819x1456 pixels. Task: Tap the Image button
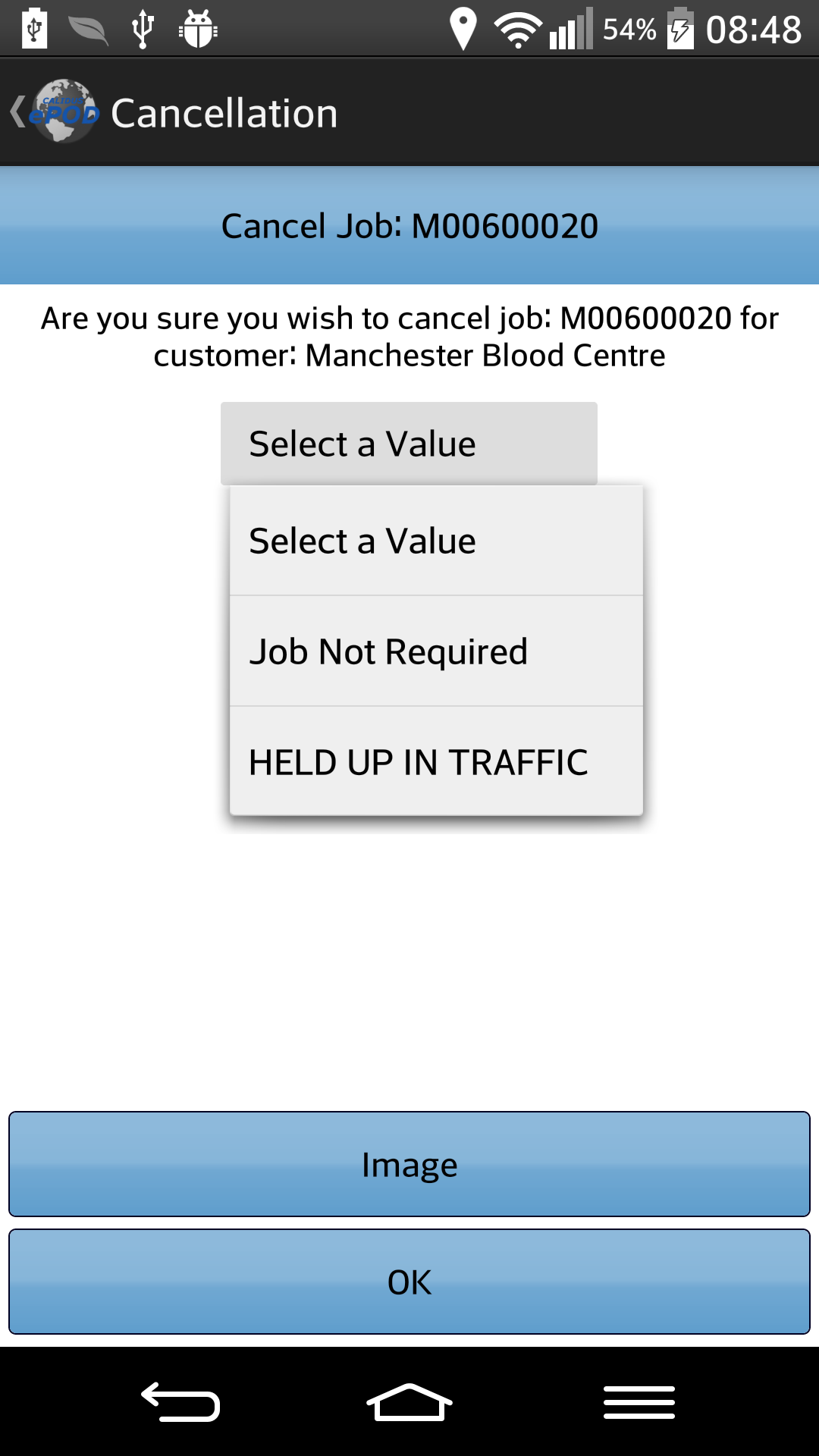[x=409, y=1164]
